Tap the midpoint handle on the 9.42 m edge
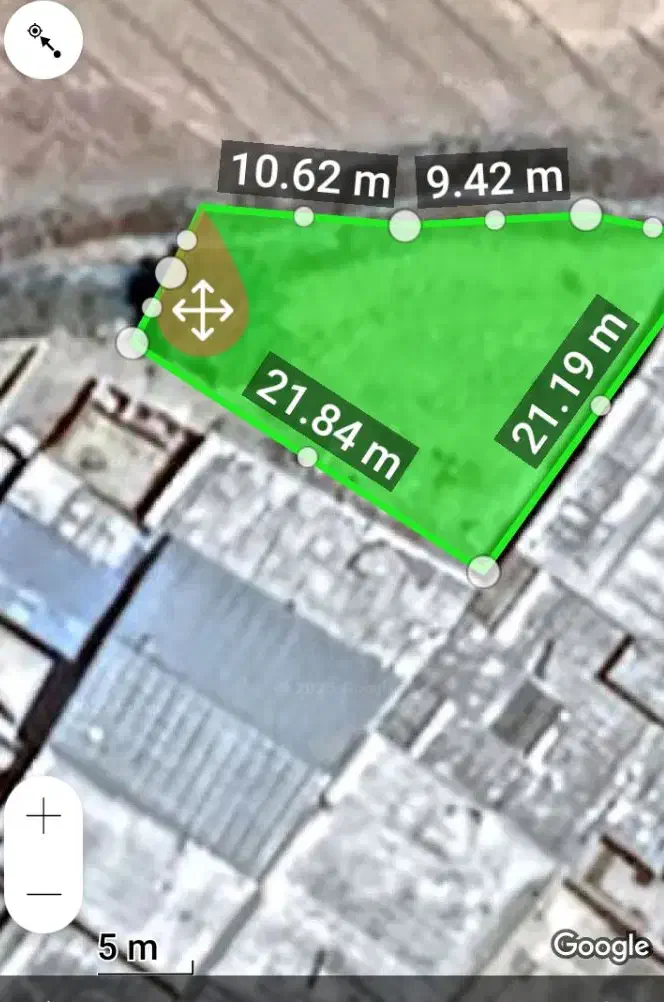The height and width of the screenshot is (1002, 664). [495, 220]
